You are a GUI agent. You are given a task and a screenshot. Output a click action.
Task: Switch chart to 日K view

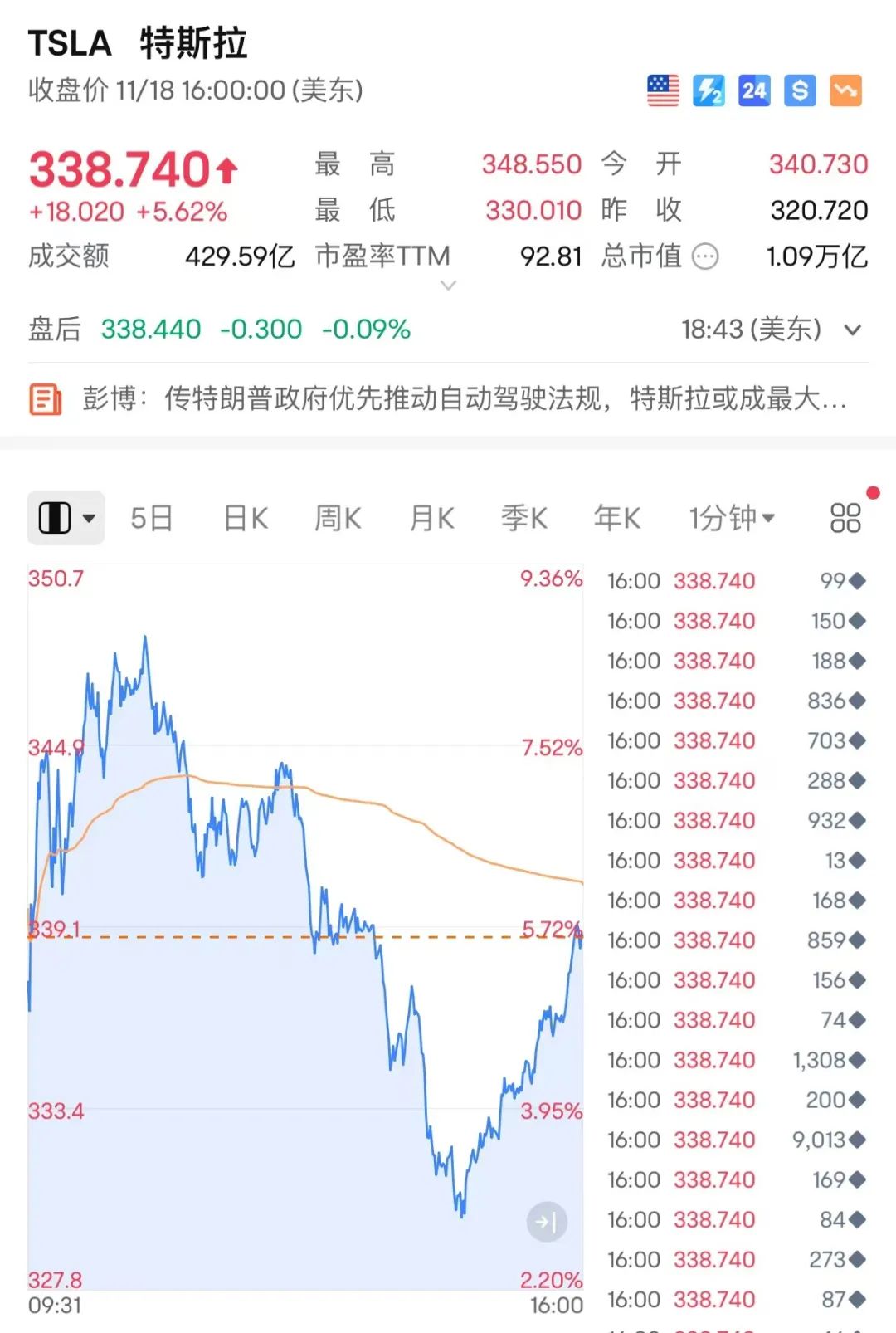click(x=246, y=518)
